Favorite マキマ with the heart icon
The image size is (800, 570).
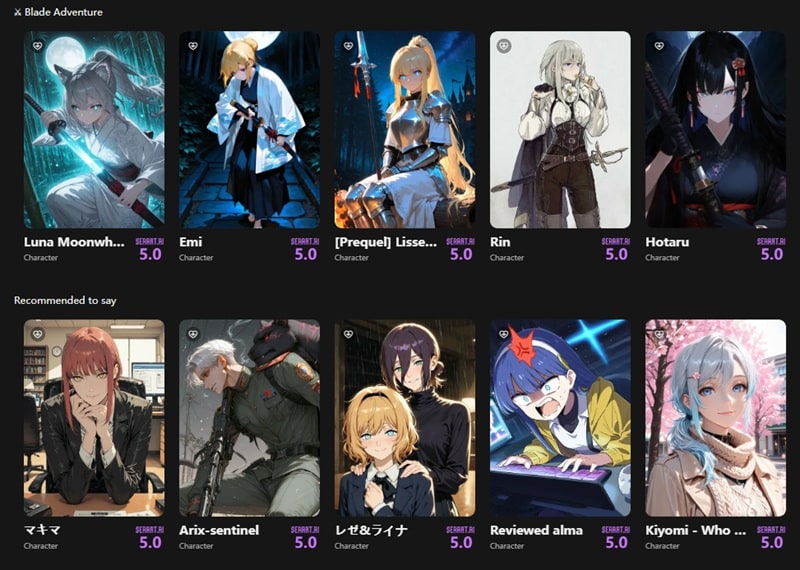pyautogui.click(x=37, y=334)
